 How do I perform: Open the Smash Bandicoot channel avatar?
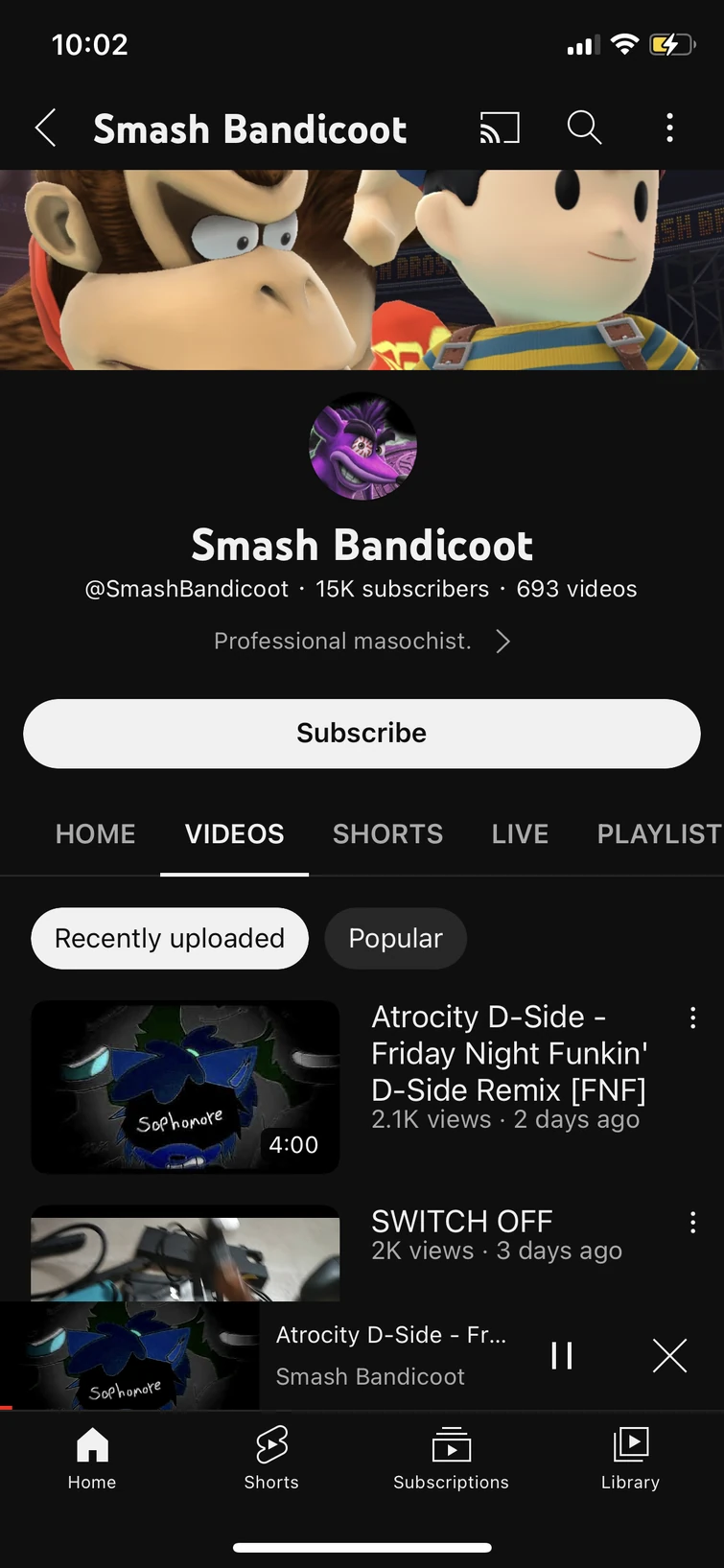(362, 446)
